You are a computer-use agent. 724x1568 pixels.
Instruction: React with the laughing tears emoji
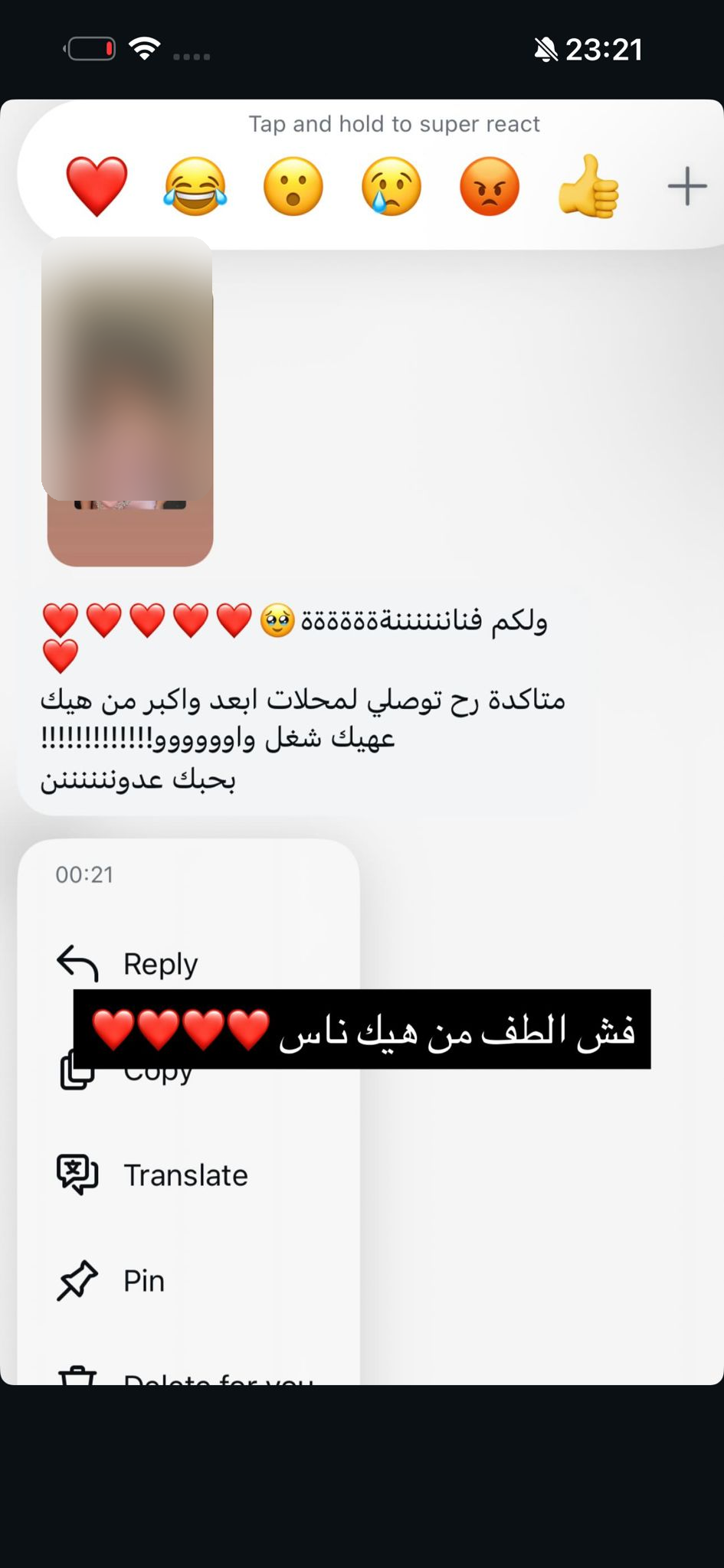195,186
